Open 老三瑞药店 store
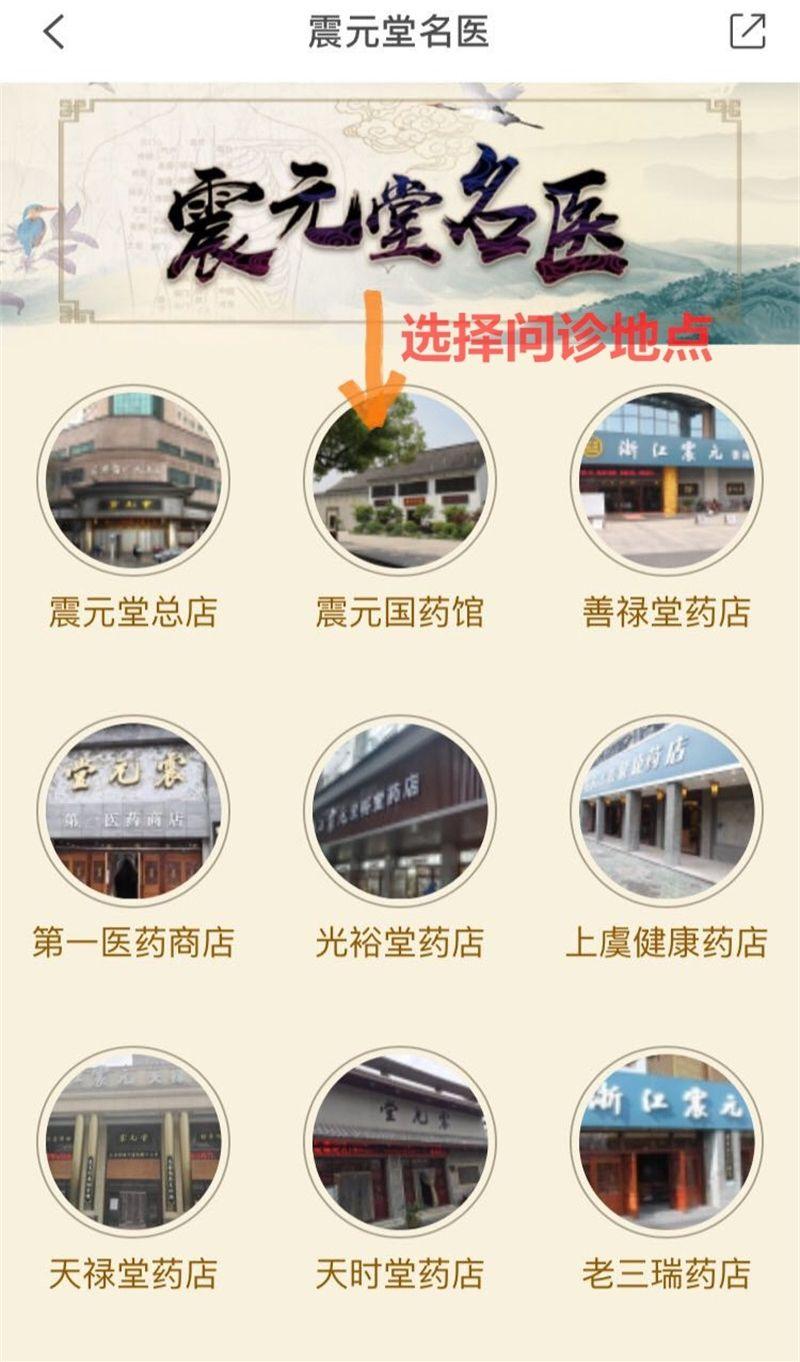 click(666, 1142)
